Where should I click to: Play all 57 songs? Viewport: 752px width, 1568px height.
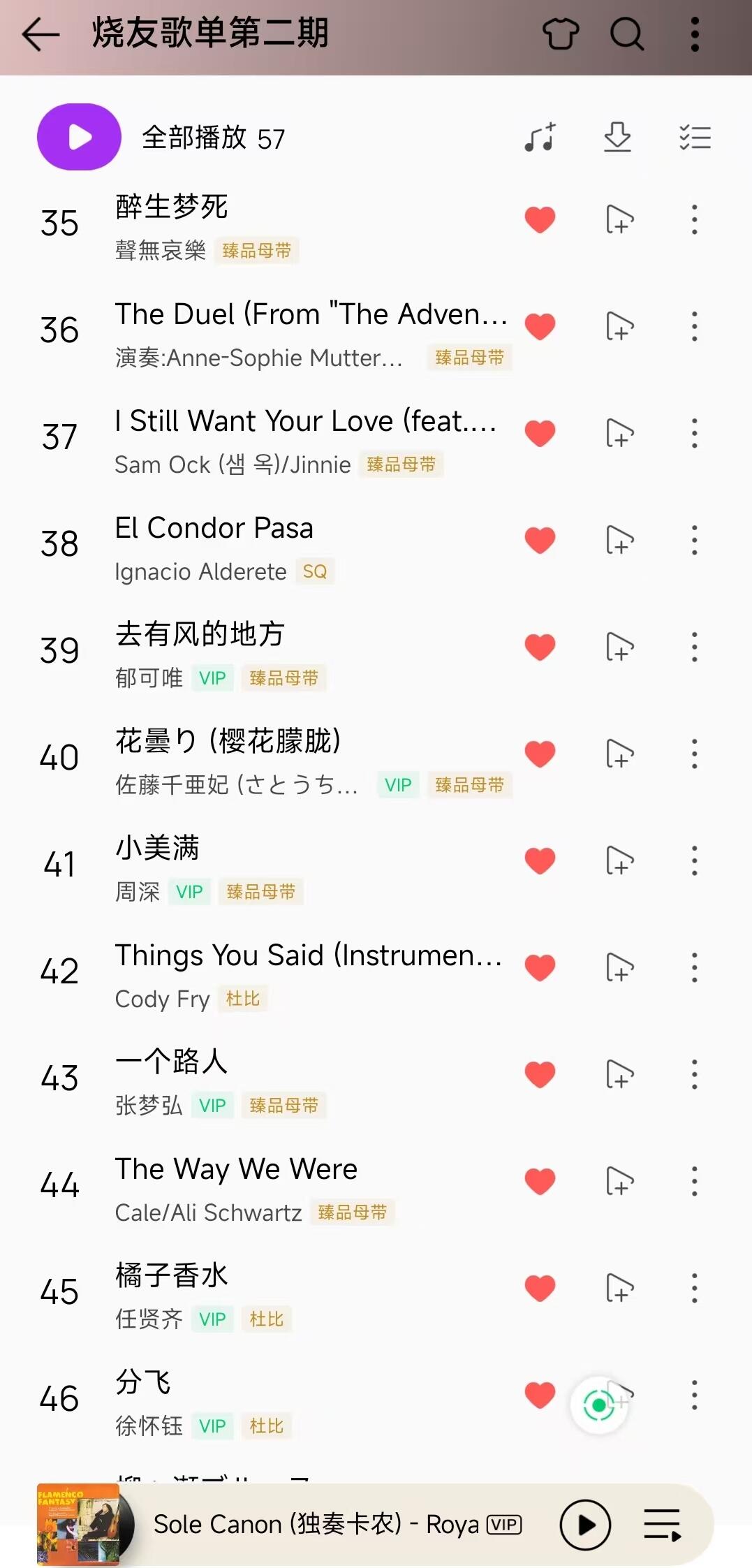coord(79,137)
